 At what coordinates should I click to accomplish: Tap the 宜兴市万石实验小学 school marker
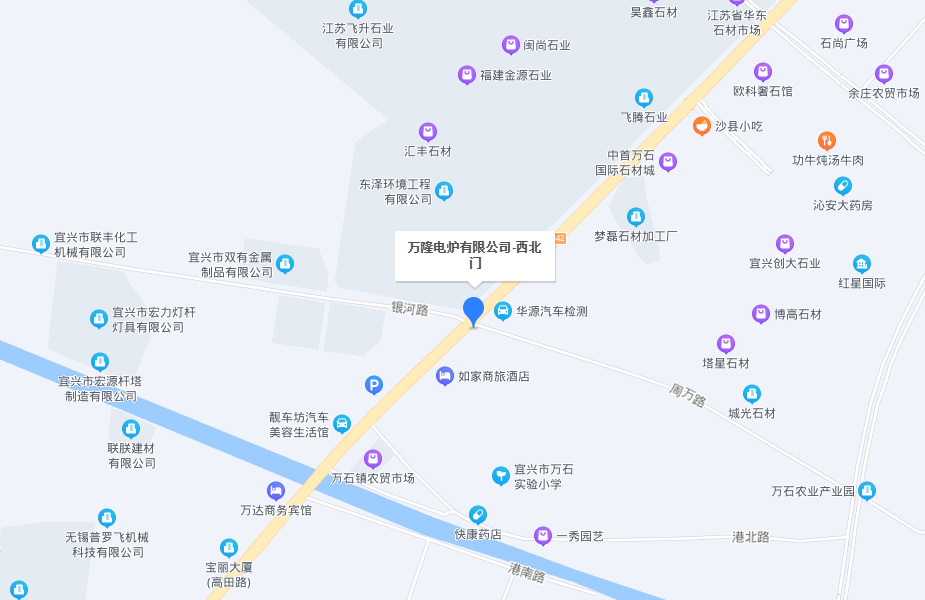tap(501, 475)
